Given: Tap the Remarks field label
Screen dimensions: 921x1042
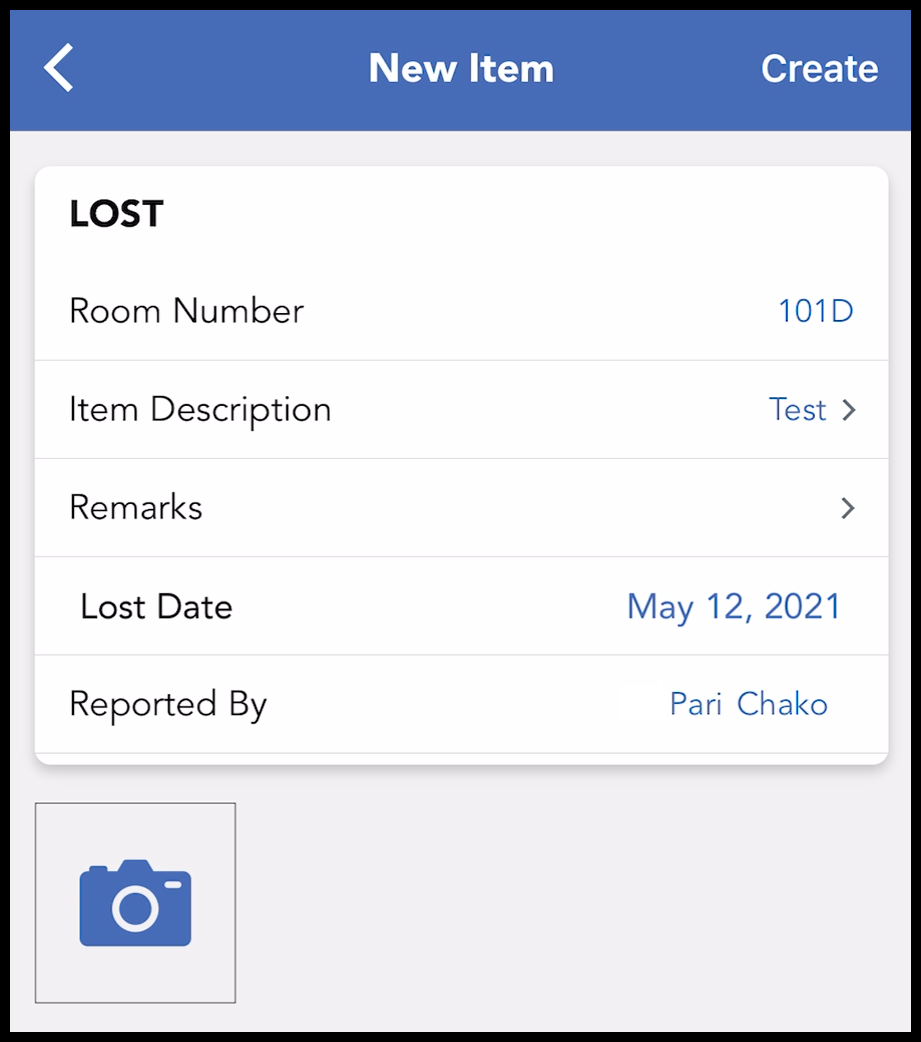Looking at the screenshot, I should (135, 507).
